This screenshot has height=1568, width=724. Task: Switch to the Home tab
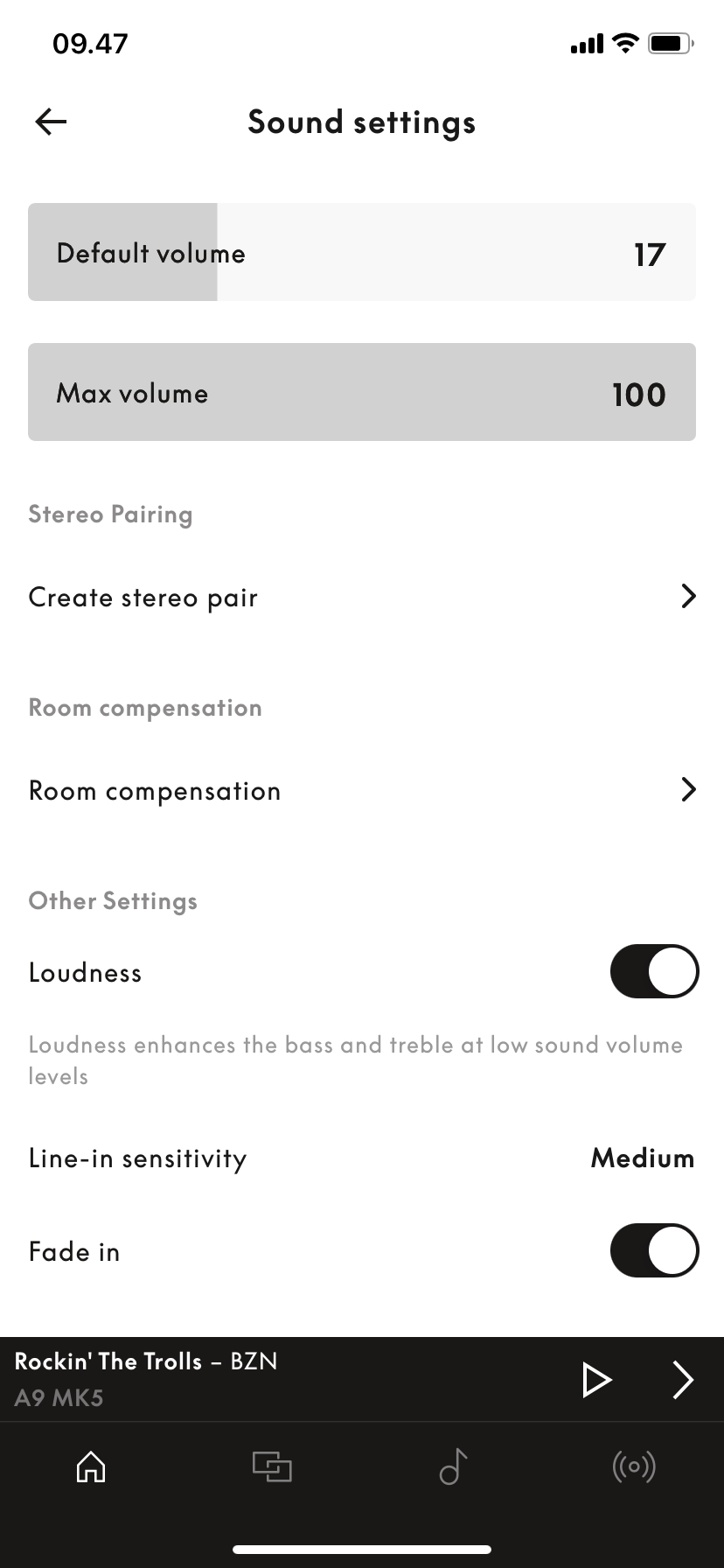pyautogui.click(x=91, y=1466)
